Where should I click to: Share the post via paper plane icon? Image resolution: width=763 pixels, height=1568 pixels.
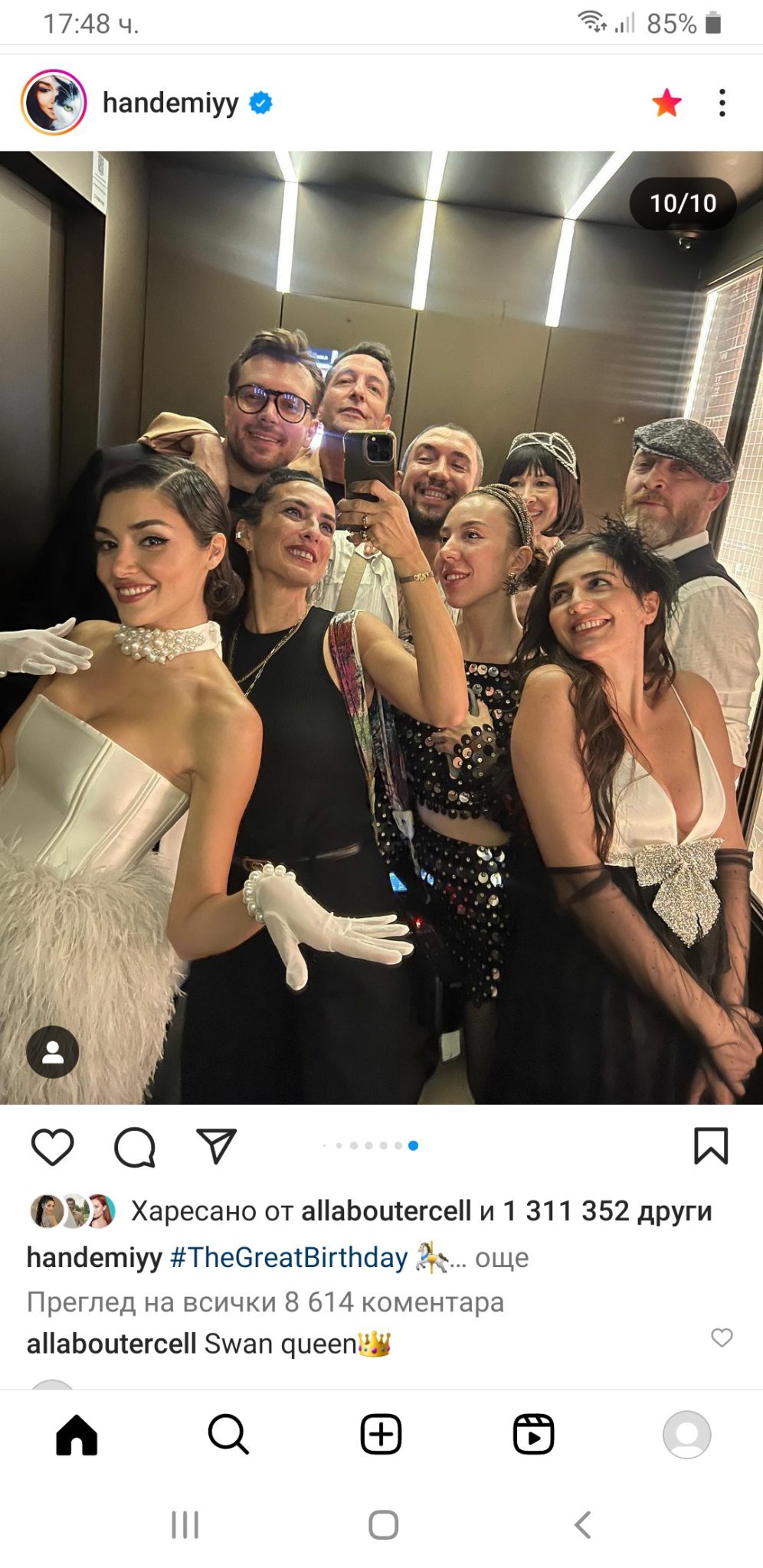[217, 1146]
